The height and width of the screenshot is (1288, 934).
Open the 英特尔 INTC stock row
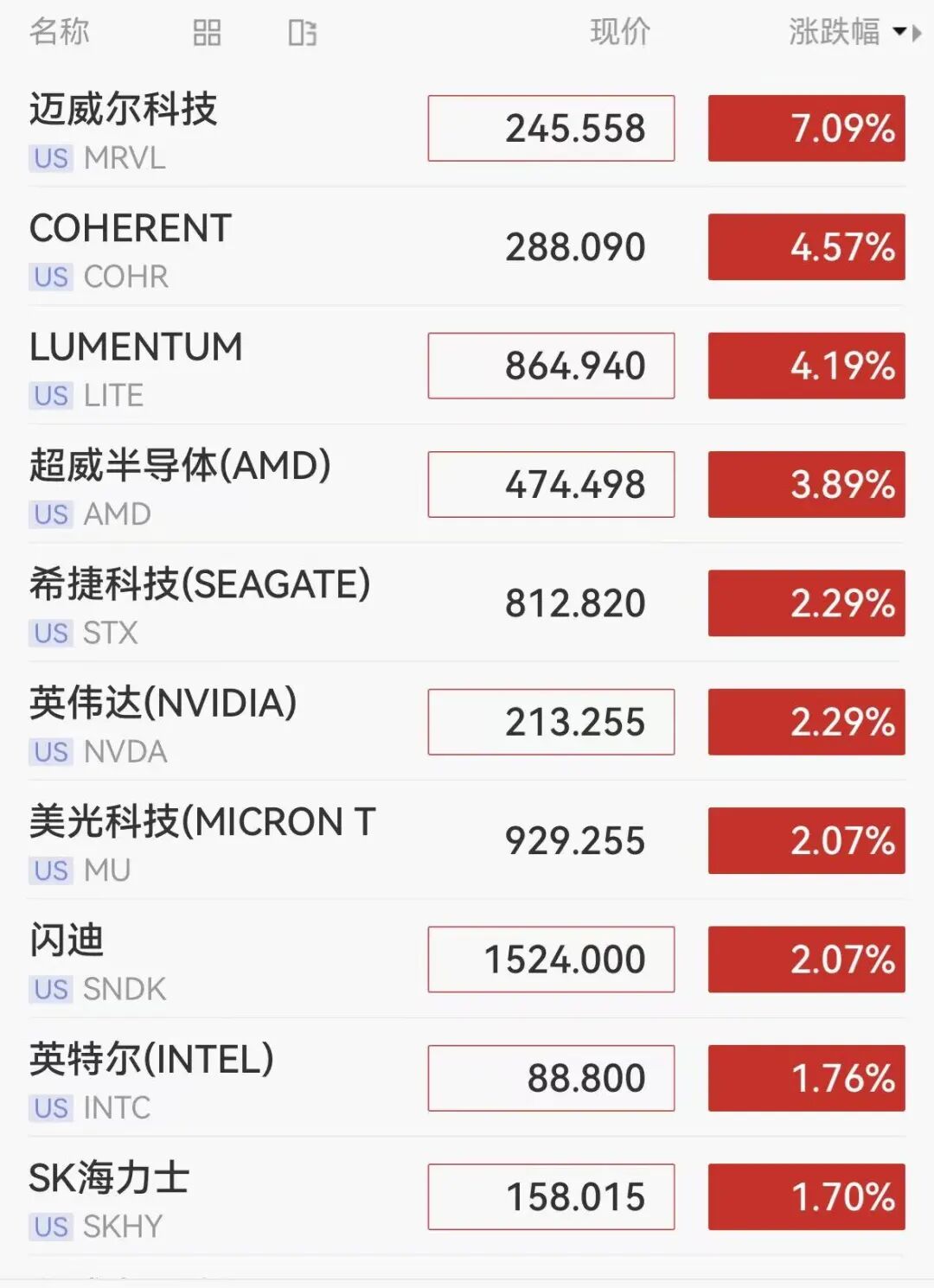pyautogui.click(x=467, y=1078)
